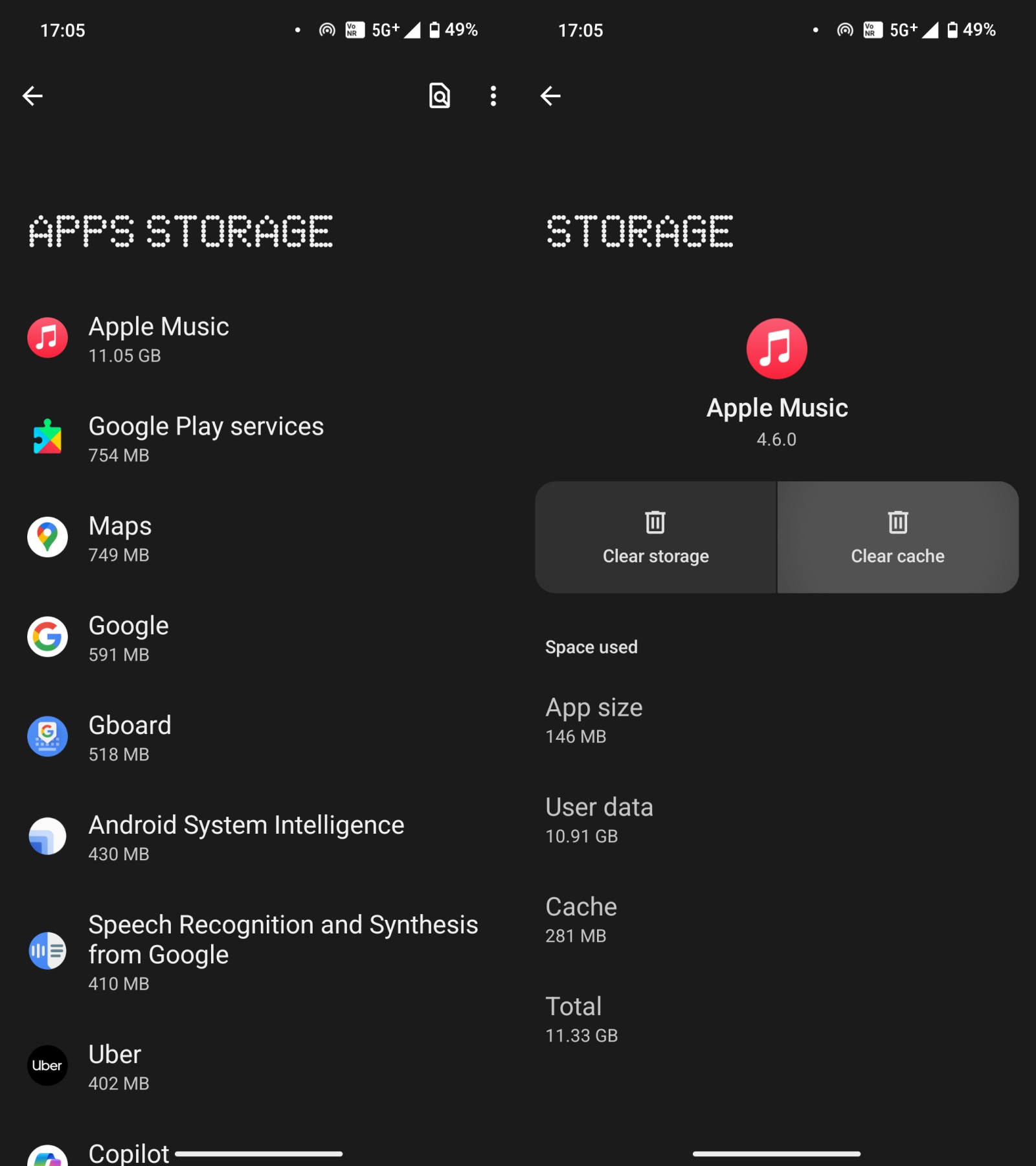This screenshot has height=1166, width=1036.
Task: Open the Apple Music app icon in the list
Action: (48, 338)
